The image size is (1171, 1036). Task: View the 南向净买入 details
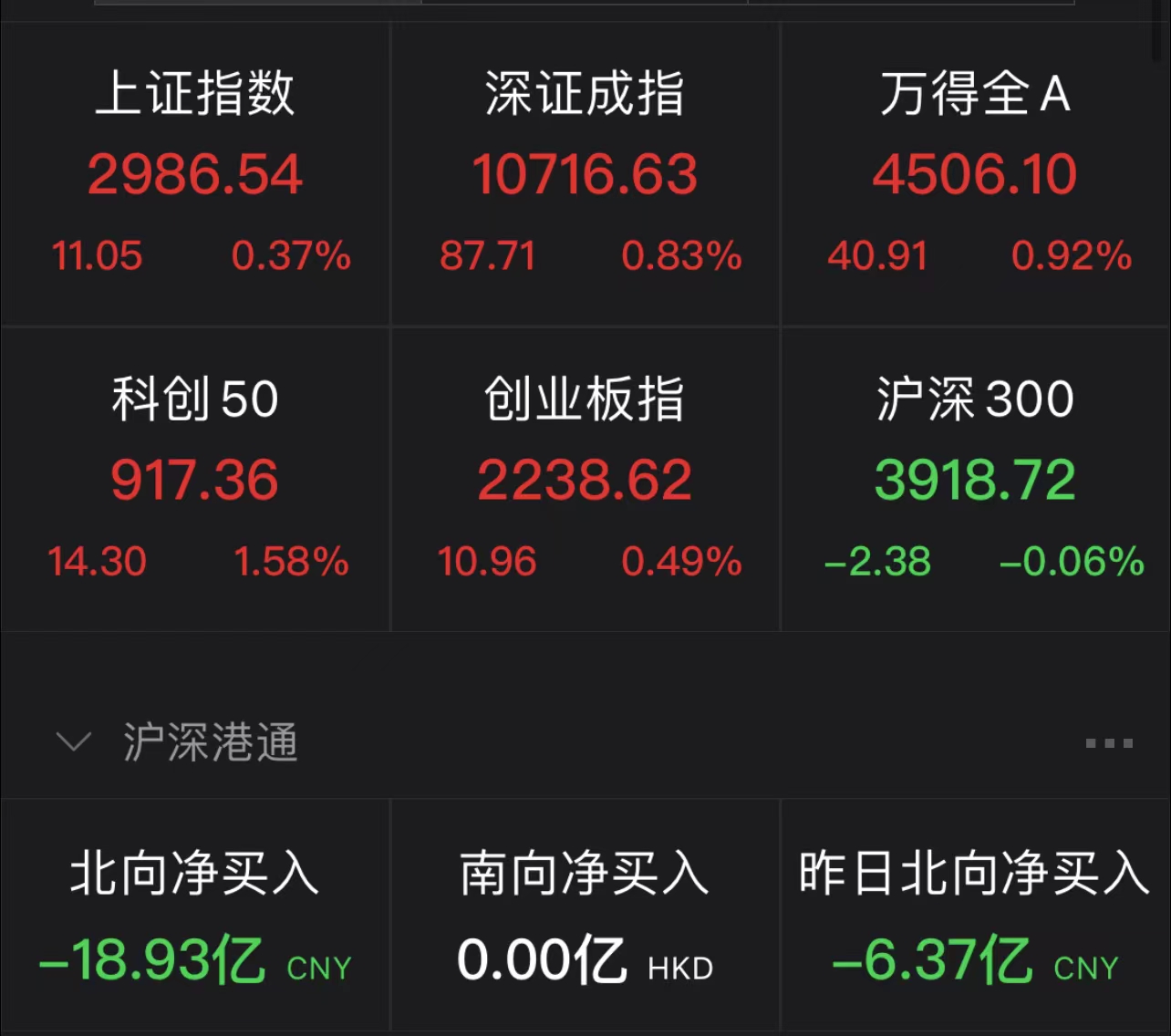[x=585, y=917]
